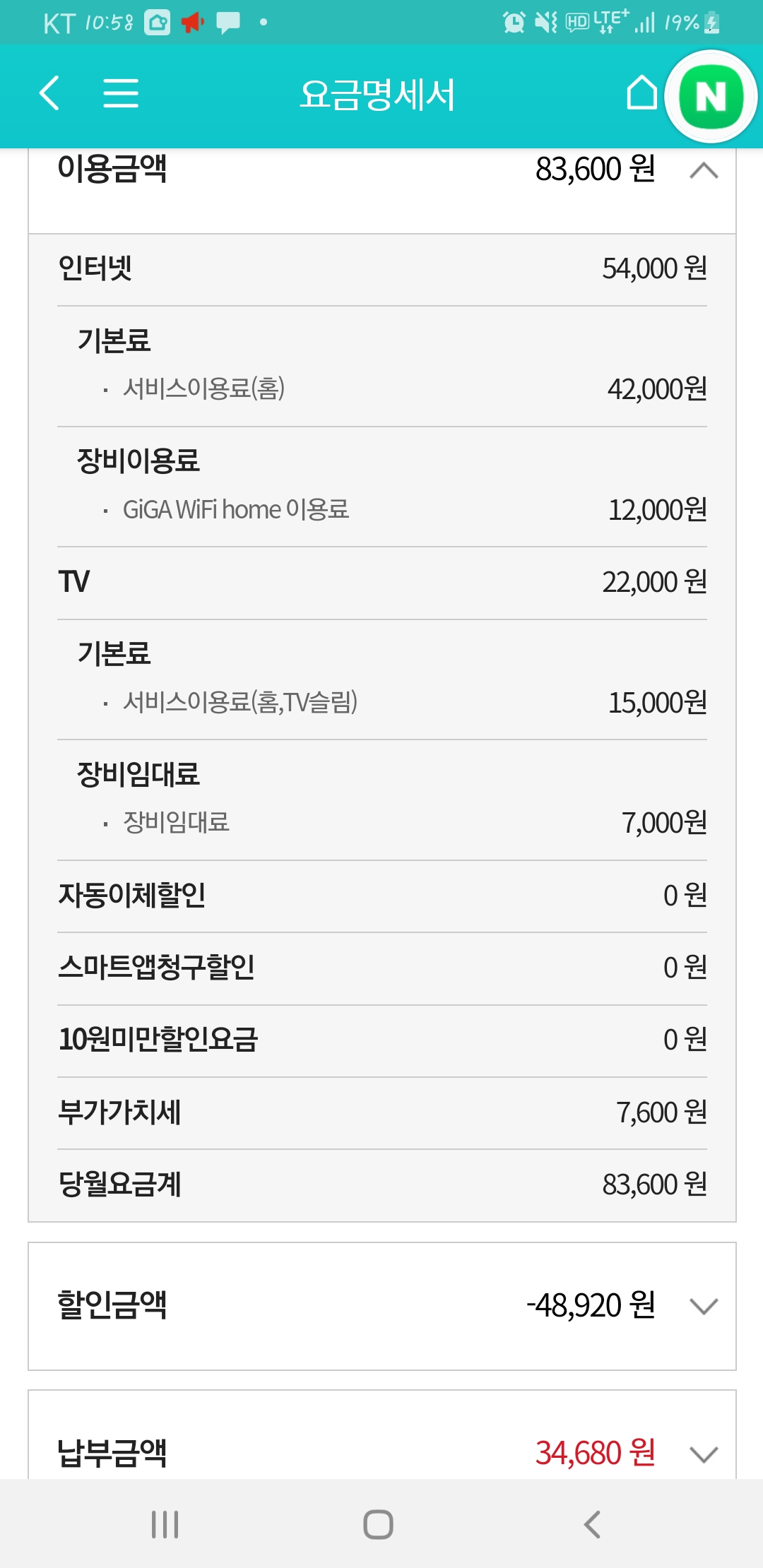
Task: Expand the 납부금액 section
Action: point(704,1454)
